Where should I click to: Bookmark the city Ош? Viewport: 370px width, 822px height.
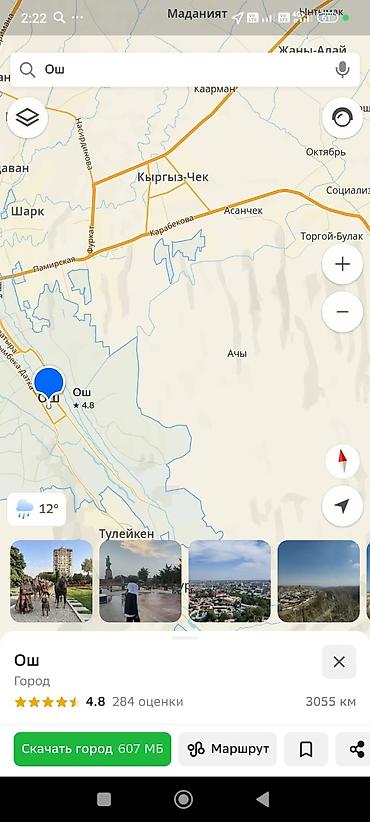(x=306, y=749)
